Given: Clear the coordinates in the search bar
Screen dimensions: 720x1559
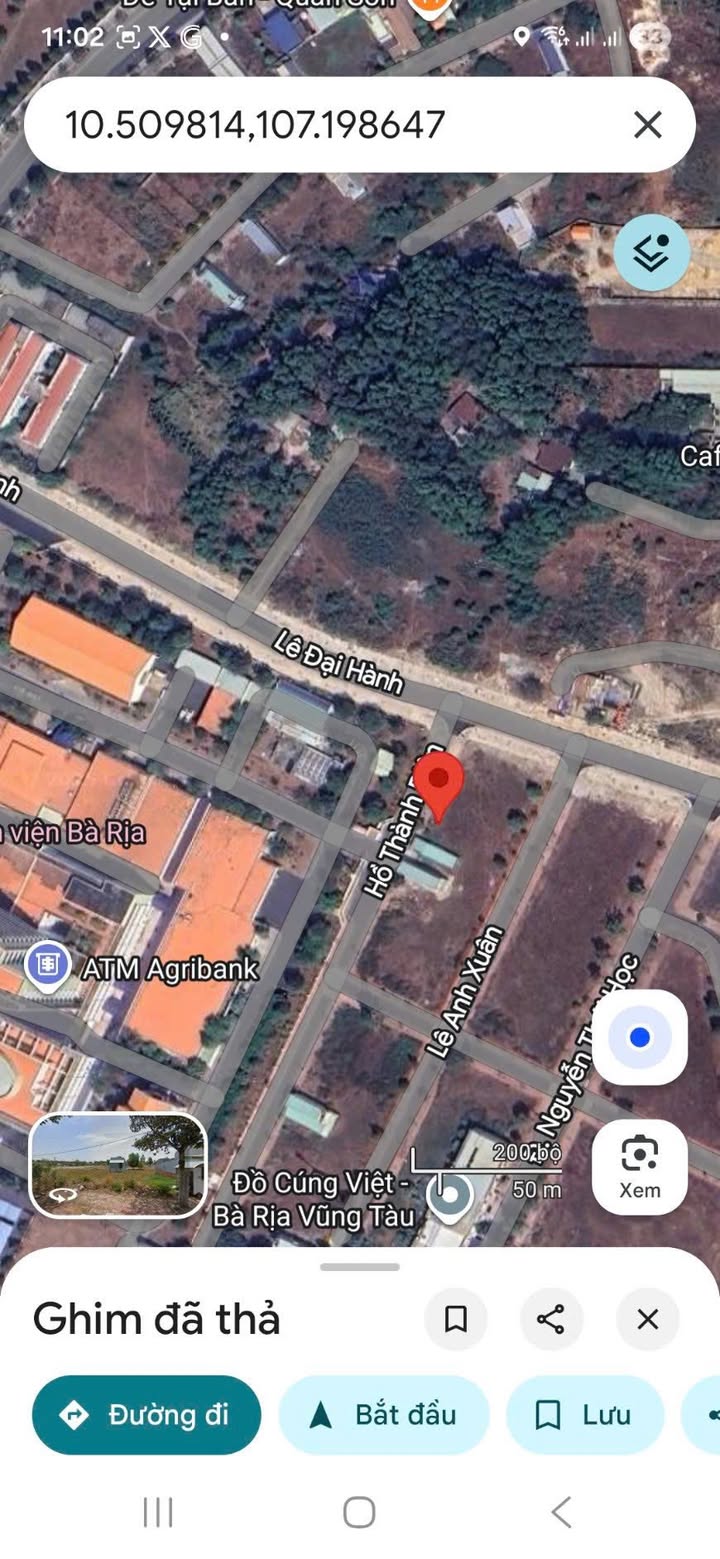Looking at the screenshot, I should (x=648, y=125).
